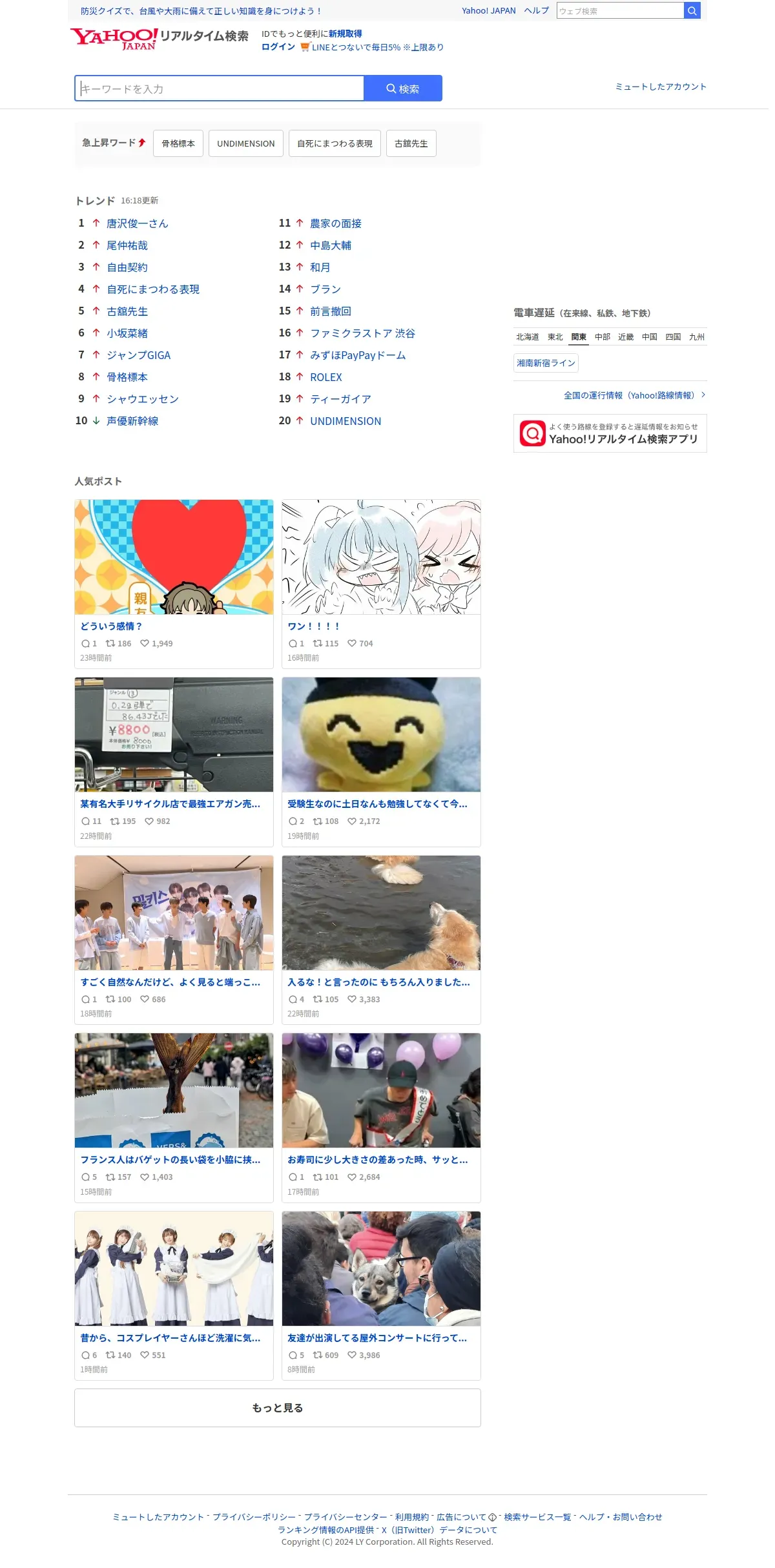
Task: Open the trend 唐沢俊一さん
Action: click(x=138, y=223)
